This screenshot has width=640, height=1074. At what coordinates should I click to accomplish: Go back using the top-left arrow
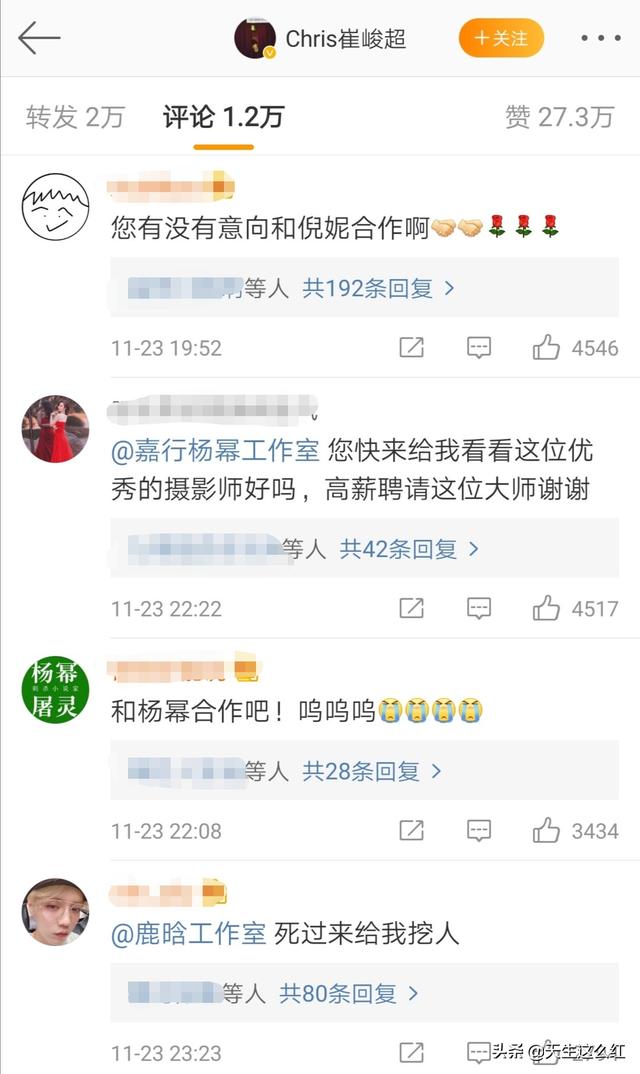tap(39, 38)
